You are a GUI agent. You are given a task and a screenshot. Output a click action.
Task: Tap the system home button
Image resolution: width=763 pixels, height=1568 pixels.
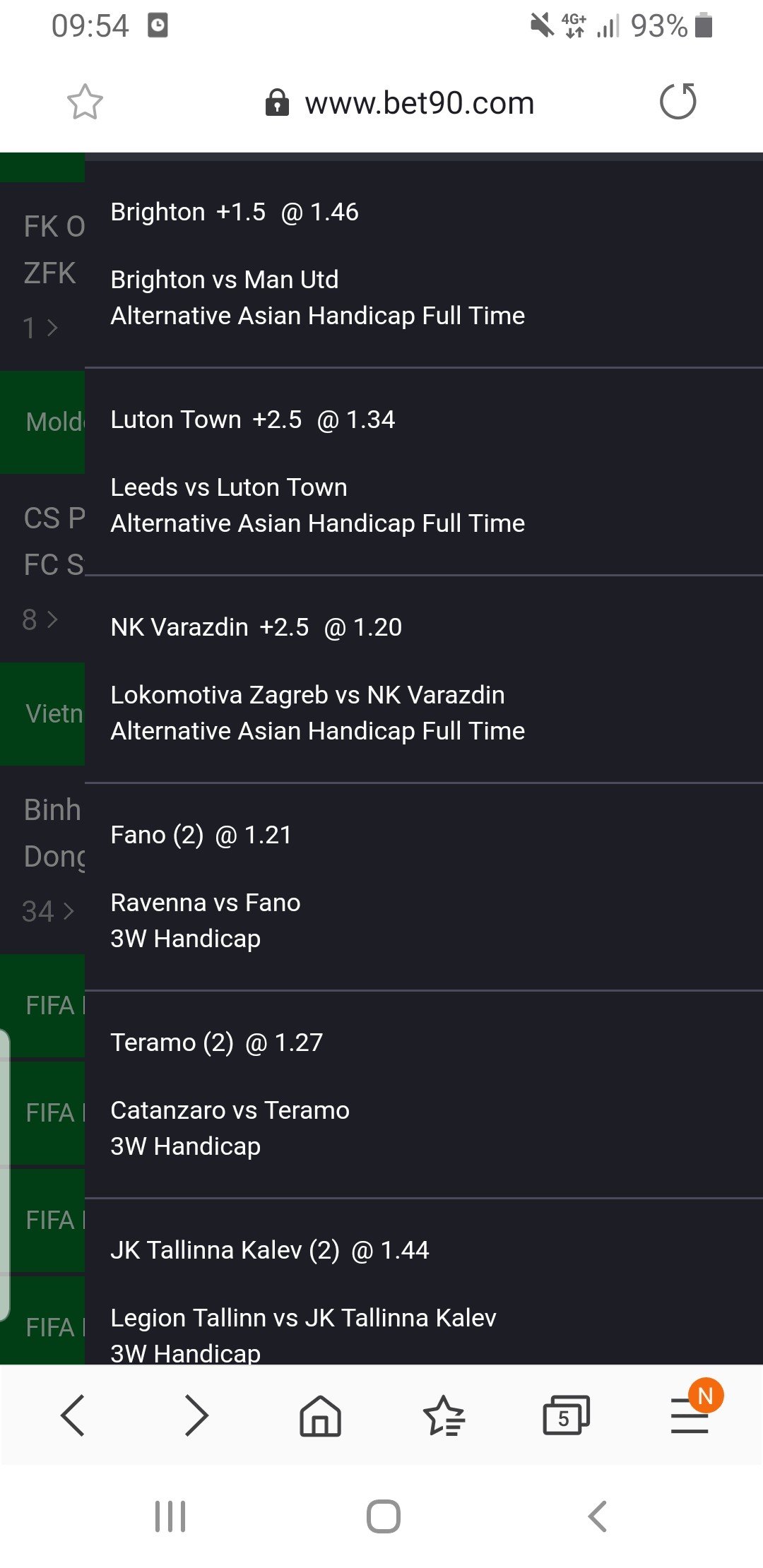point(384,1516)
